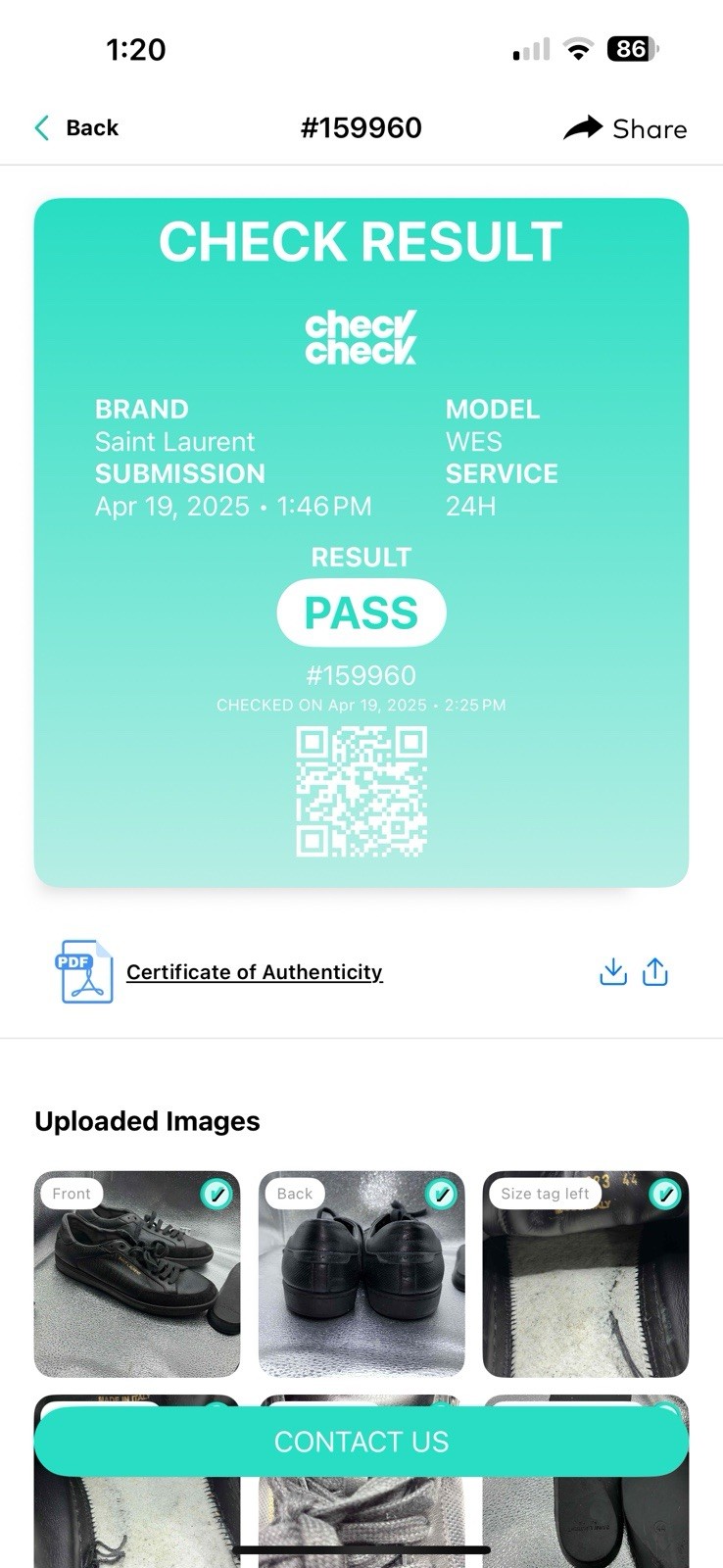The image size is (723, 1568).
Task: Tap the Contact Us button
Action: 361,1442
